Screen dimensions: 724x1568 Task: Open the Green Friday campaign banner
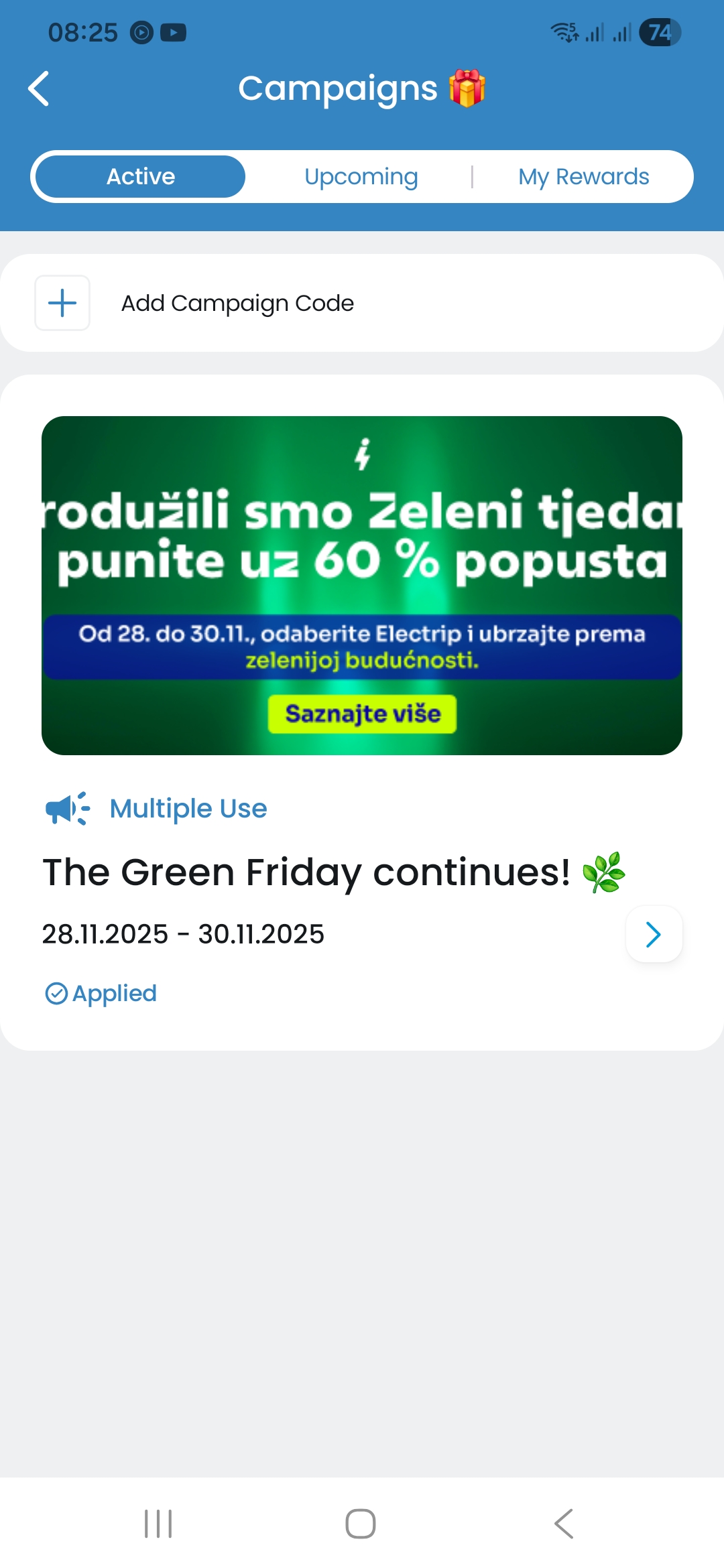pyautogui.click(x=362, y=585)
